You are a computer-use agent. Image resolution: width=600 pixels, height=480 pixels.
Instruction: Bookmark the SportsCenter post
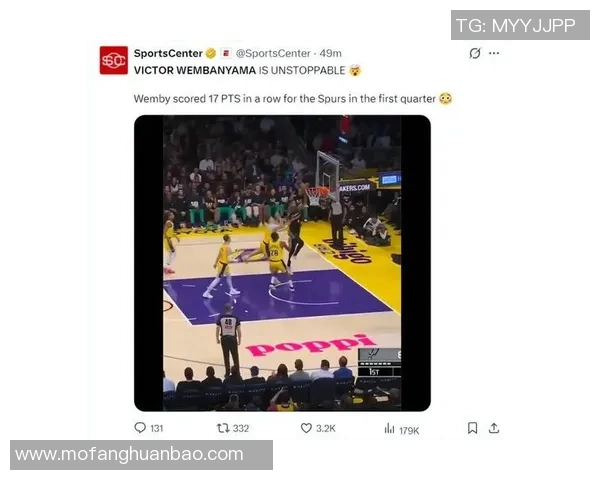(x=472, y=428)
